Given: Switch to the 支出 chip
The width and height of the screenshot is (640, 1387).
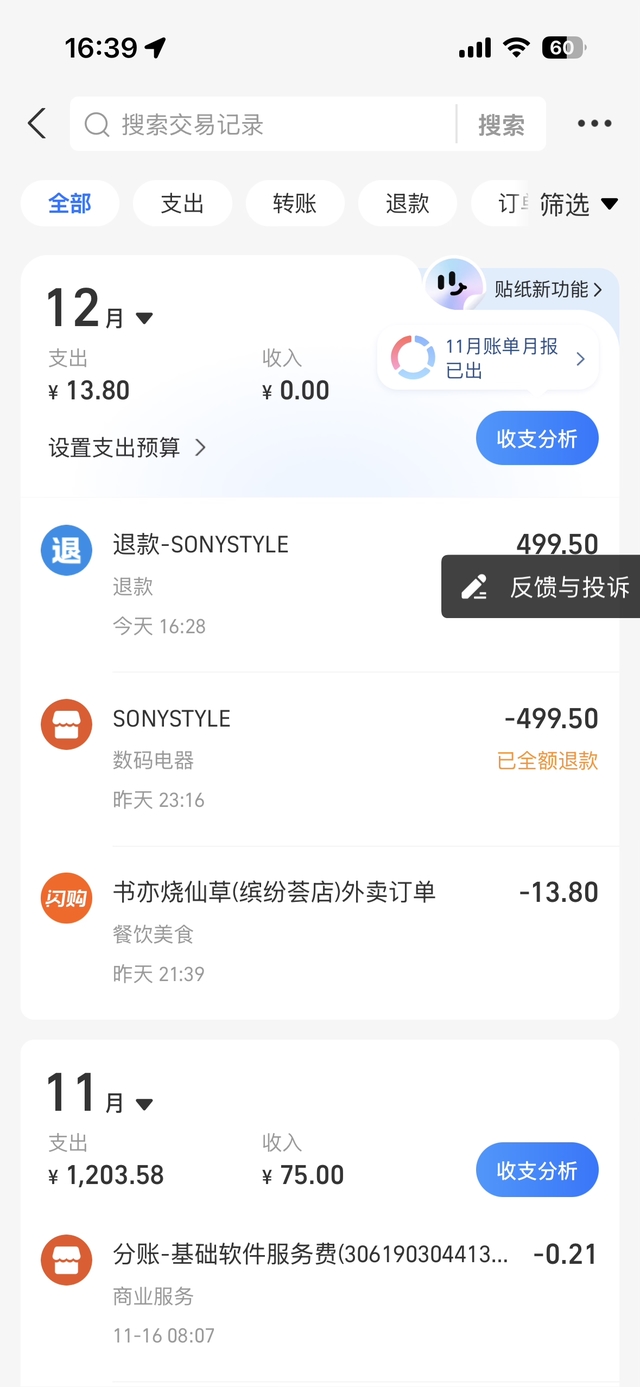Looking at the screenshot, I should pyautogui.click(x=182, y=204).
